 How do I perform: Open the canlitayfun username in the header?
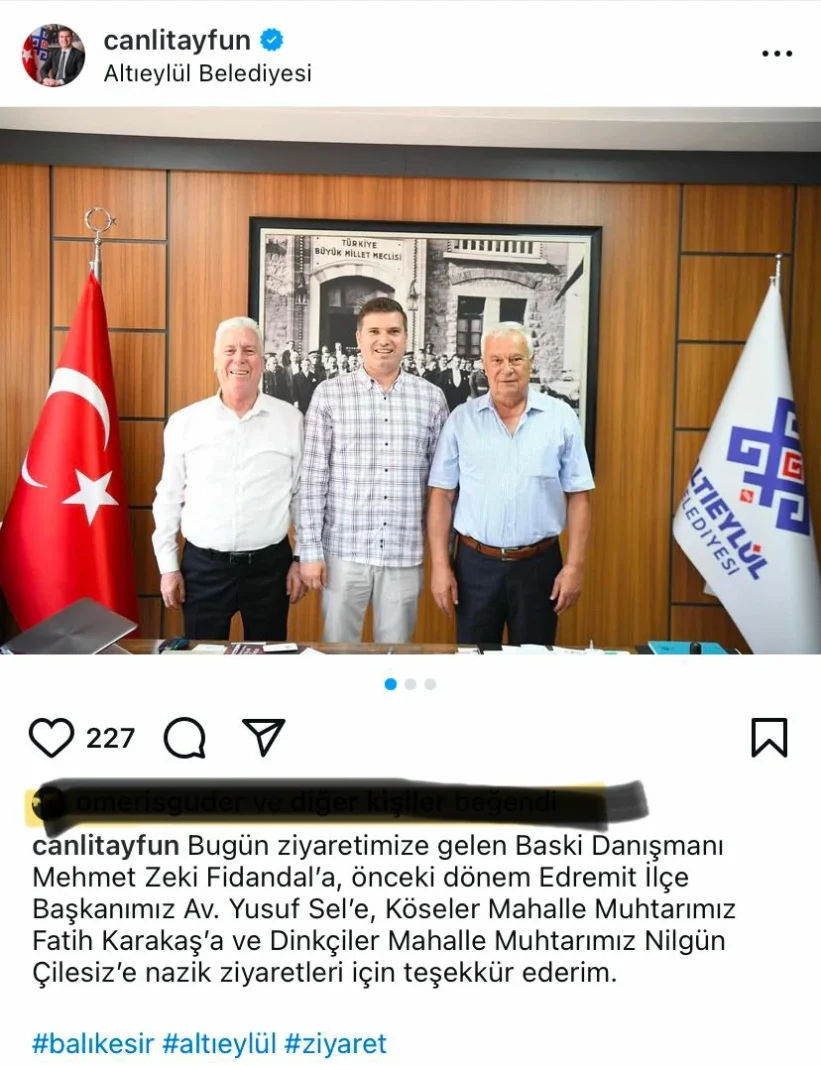177,41
